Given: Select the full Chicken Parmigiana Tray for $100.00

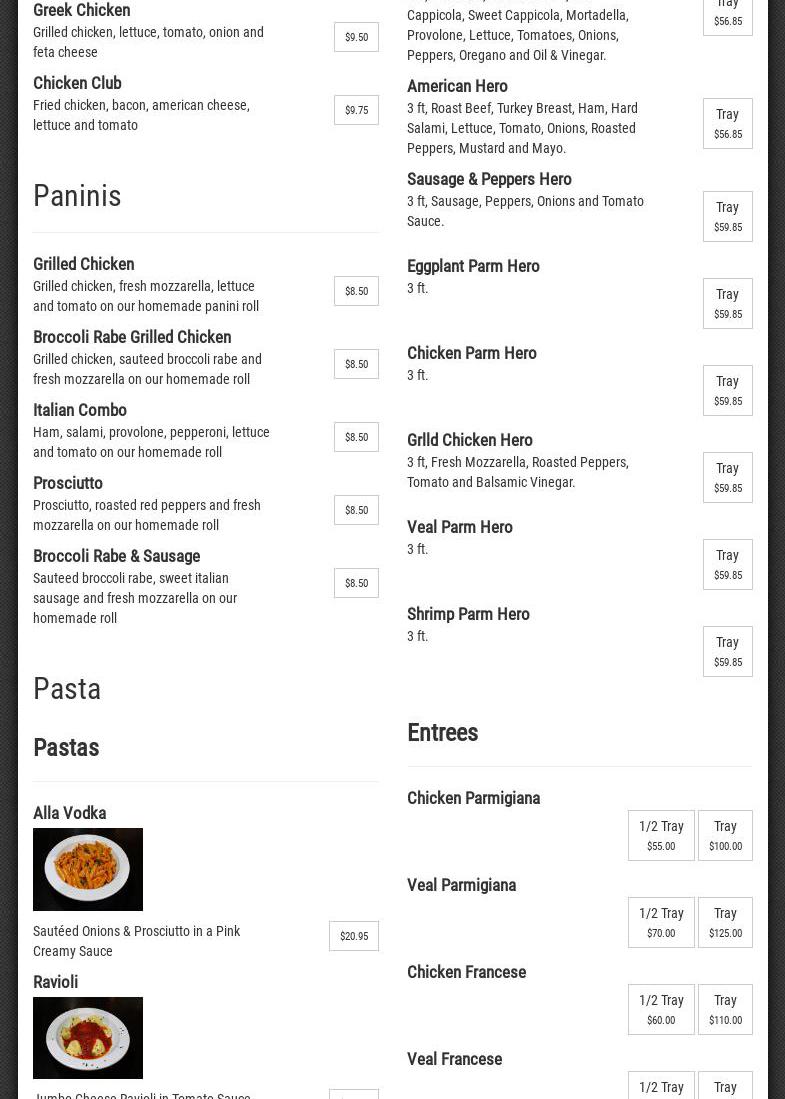Looking at the screenshot, I should point(725,835).
